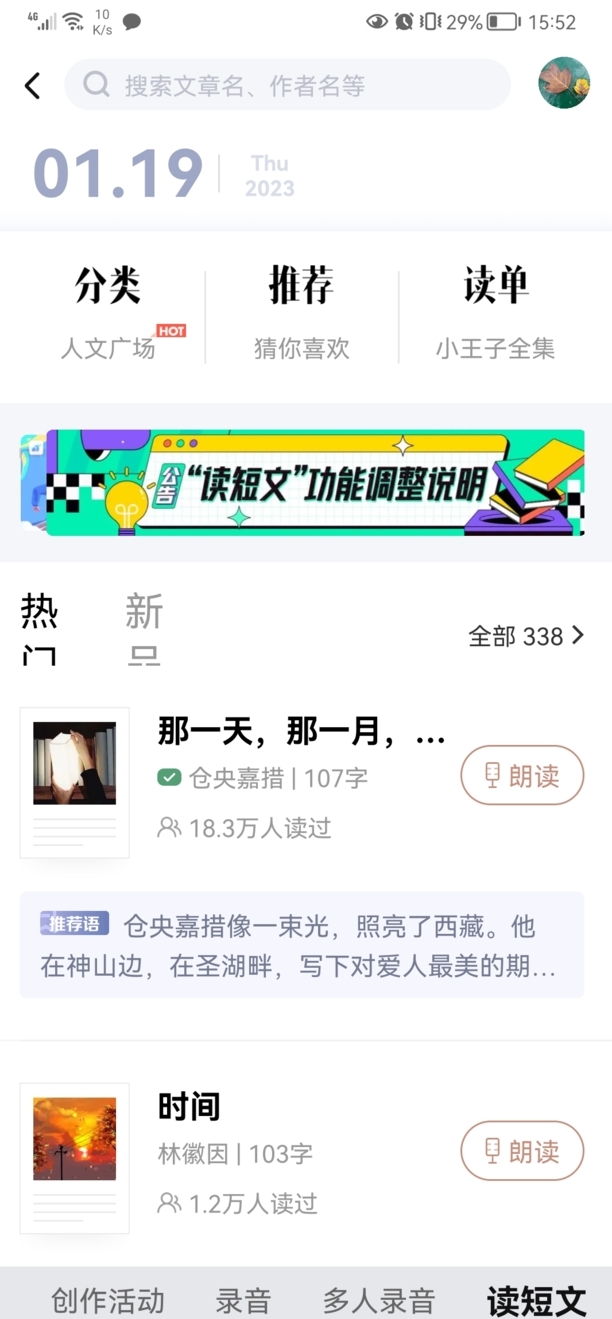Open the 读短文功能调整说明 announcement banner
The width and height of the screenshot is (612, 1319).
coord(302,483)
